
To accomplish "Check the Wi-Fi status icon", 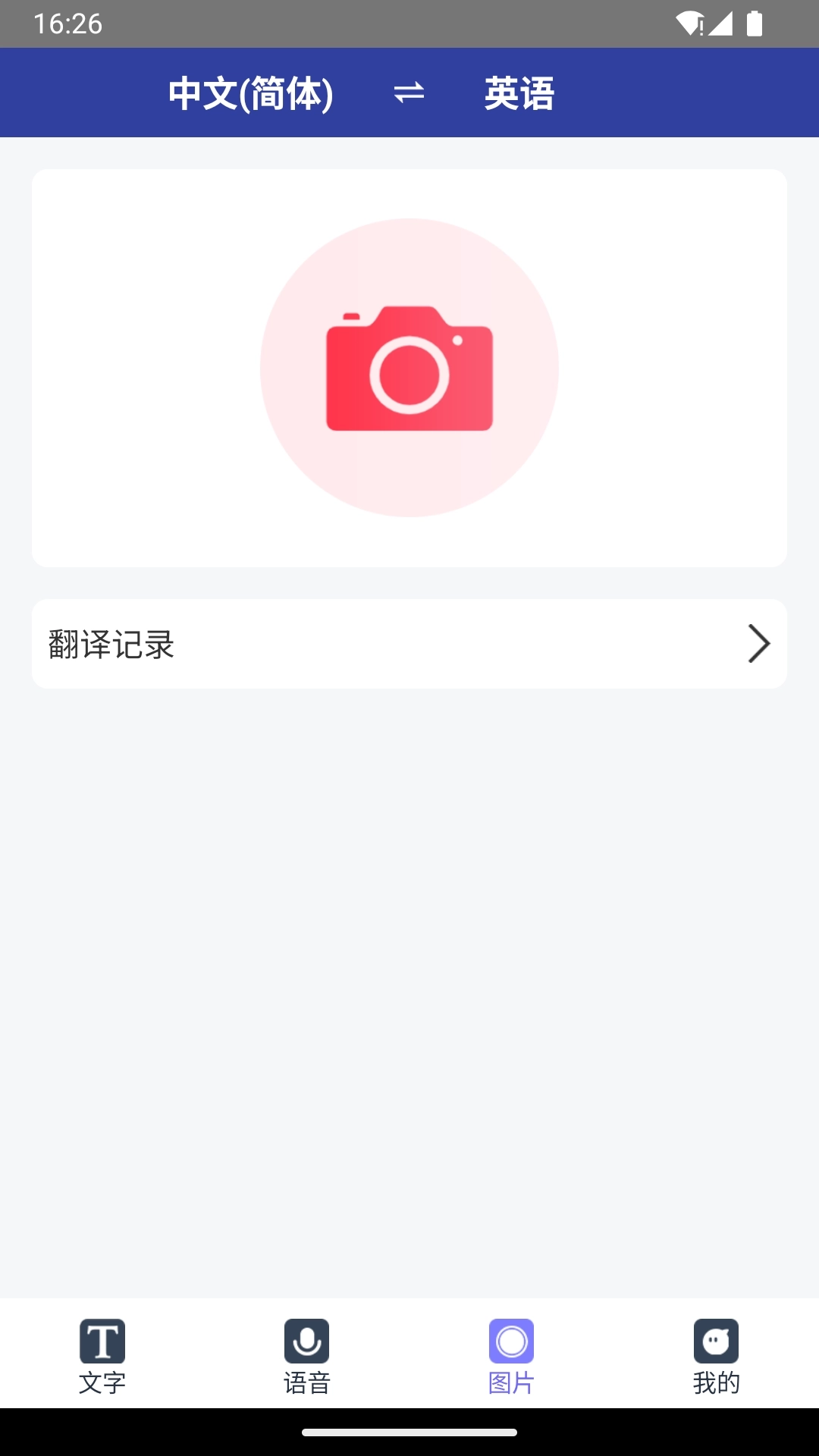I will (691, 21).
